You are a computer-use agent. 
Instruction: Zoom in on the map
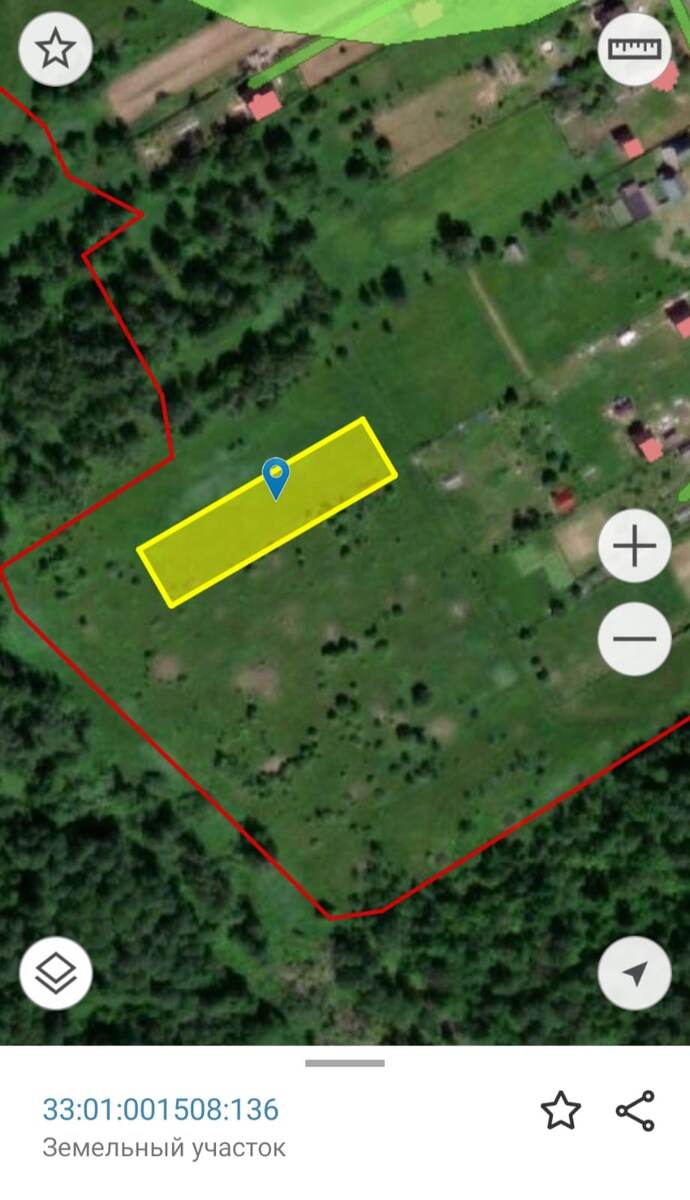[634, 546]
